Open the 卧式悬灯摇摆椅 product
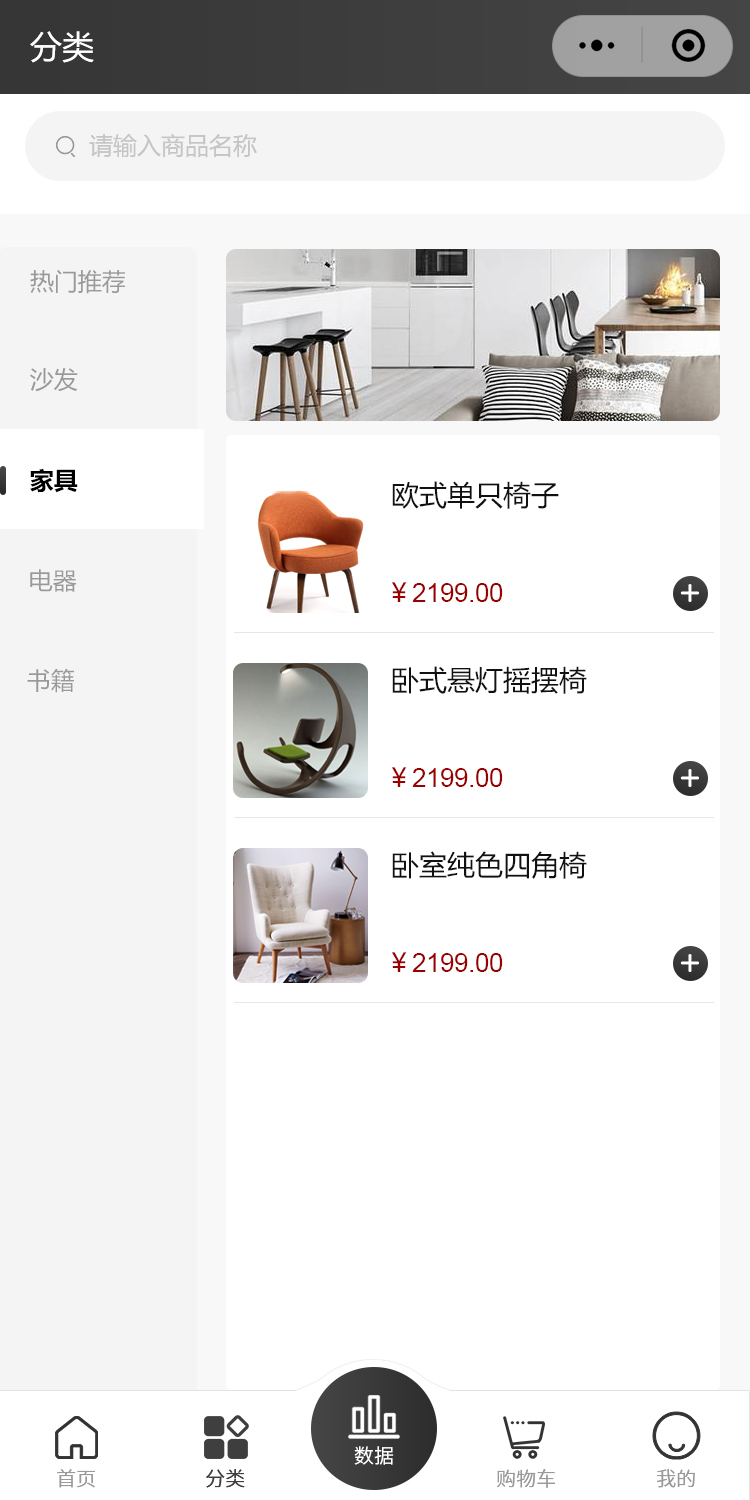The height and width of the screenshot is (1500, 750). click(488, 681)
